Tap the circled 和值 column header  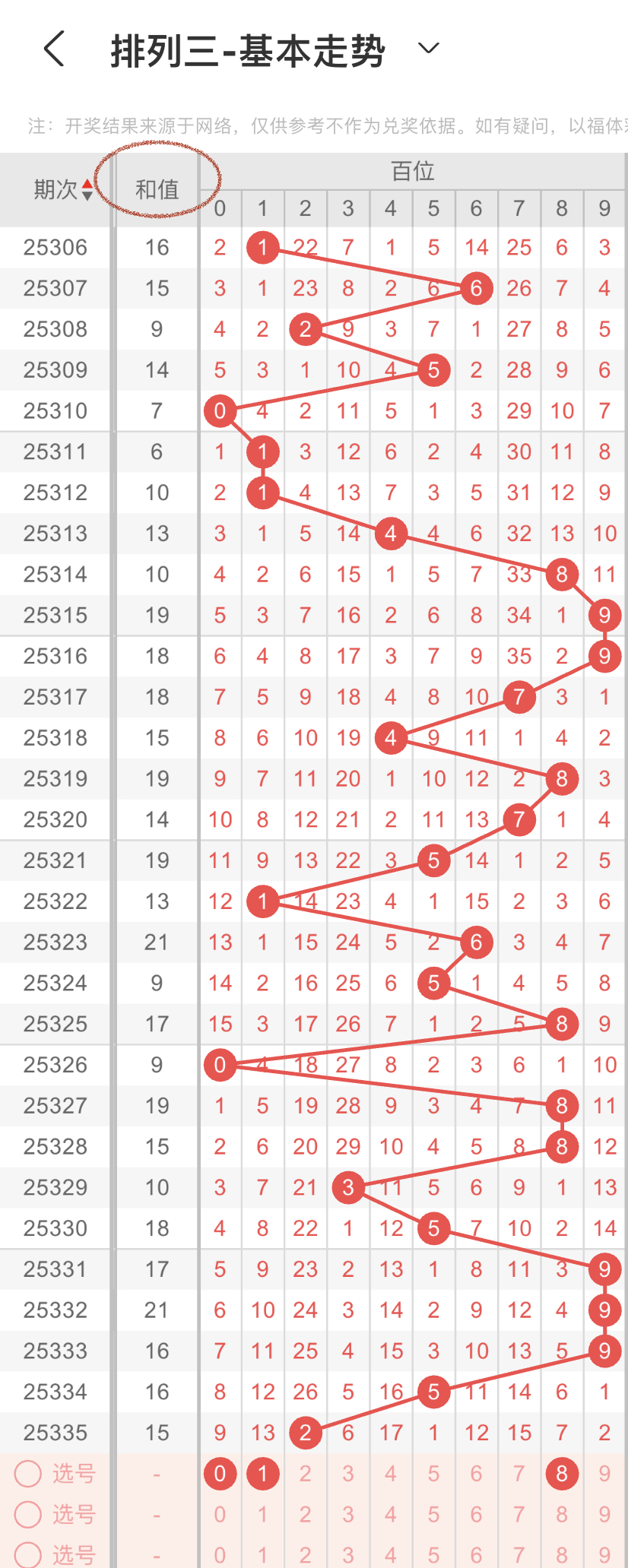157,189
